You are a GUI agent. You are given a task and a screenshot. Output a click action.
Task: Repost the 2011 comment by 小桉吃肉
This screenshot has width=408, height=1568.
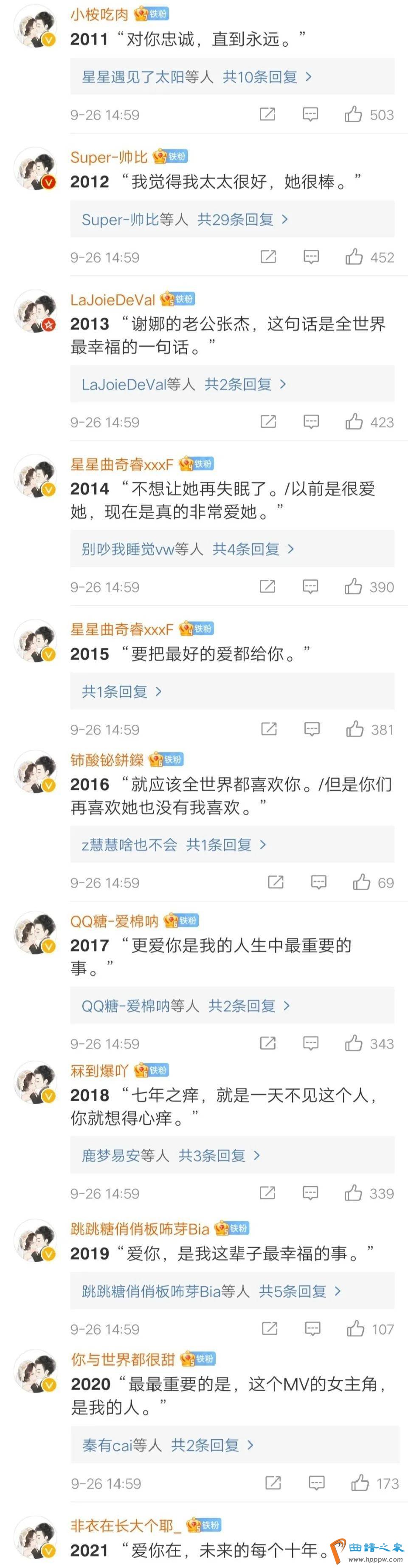tap(267, 114)
